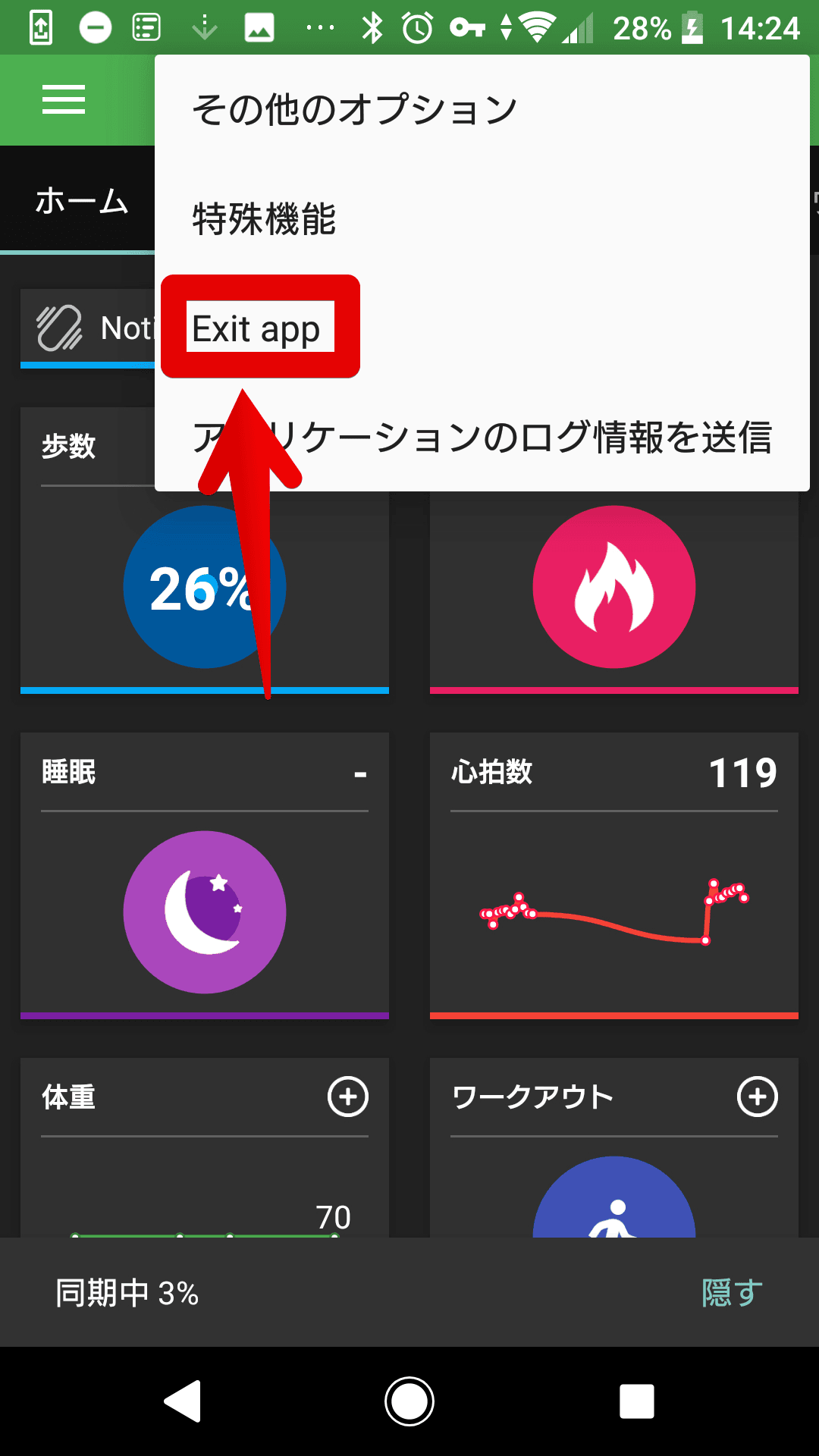Open the 睡眠 sleep card
Image resolution: width=819 pixels, height=1456 pixels.
tap(205, 875)
